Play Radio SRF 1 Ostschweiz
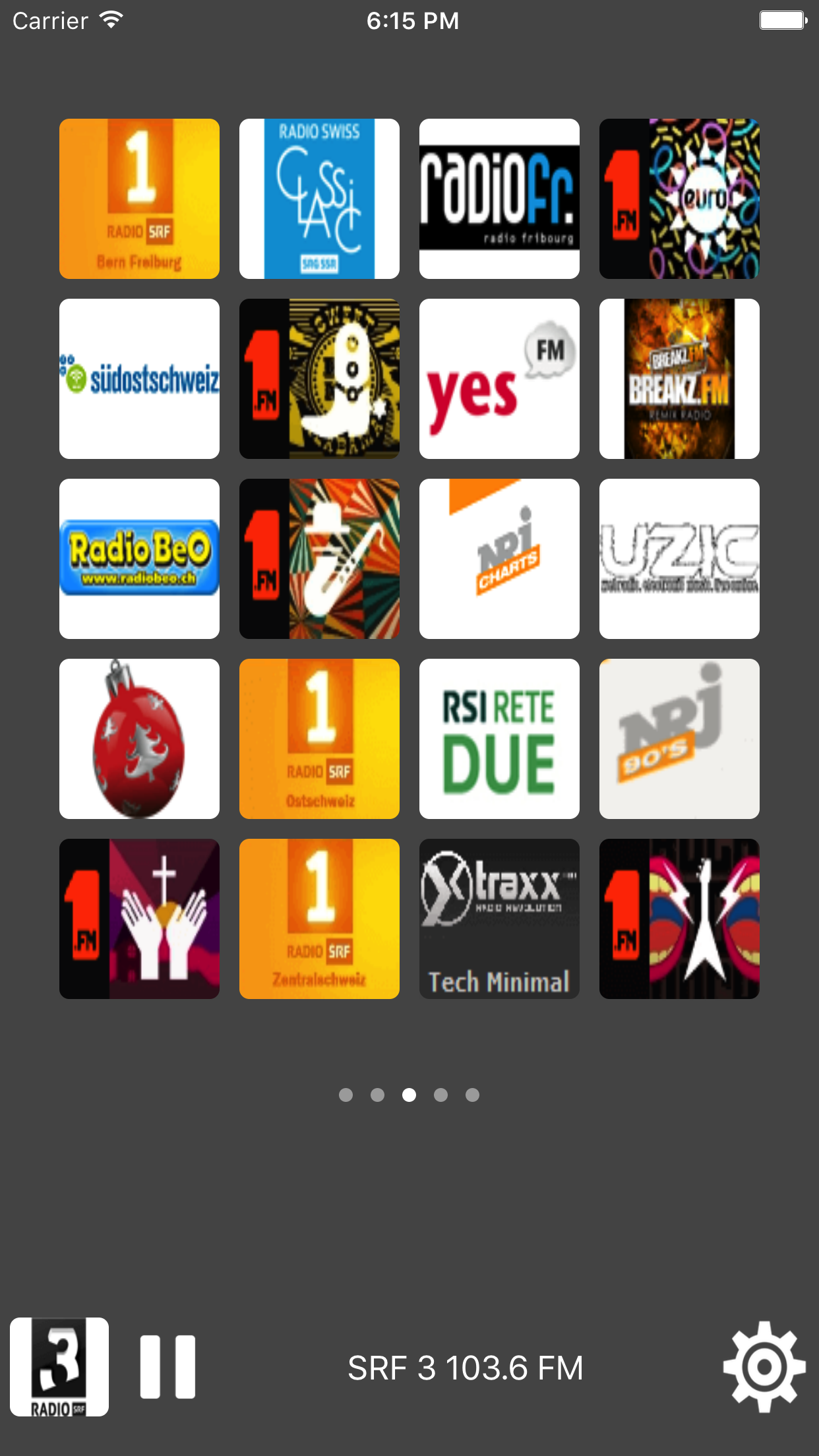The image size is (819, 1456). [x=319, y=739]
